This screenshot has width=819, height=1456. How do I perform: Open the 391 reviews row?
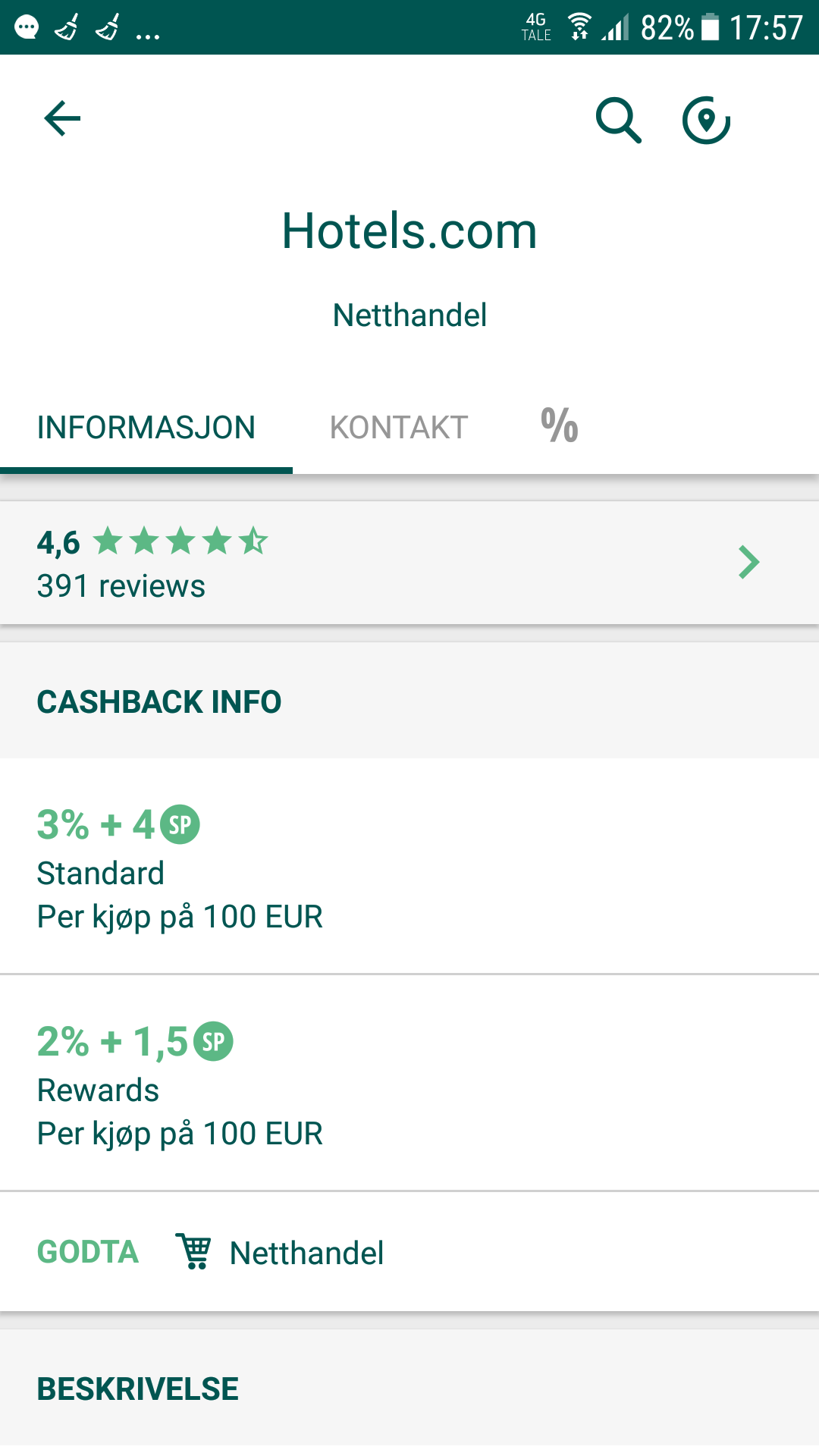click(409, 563)
